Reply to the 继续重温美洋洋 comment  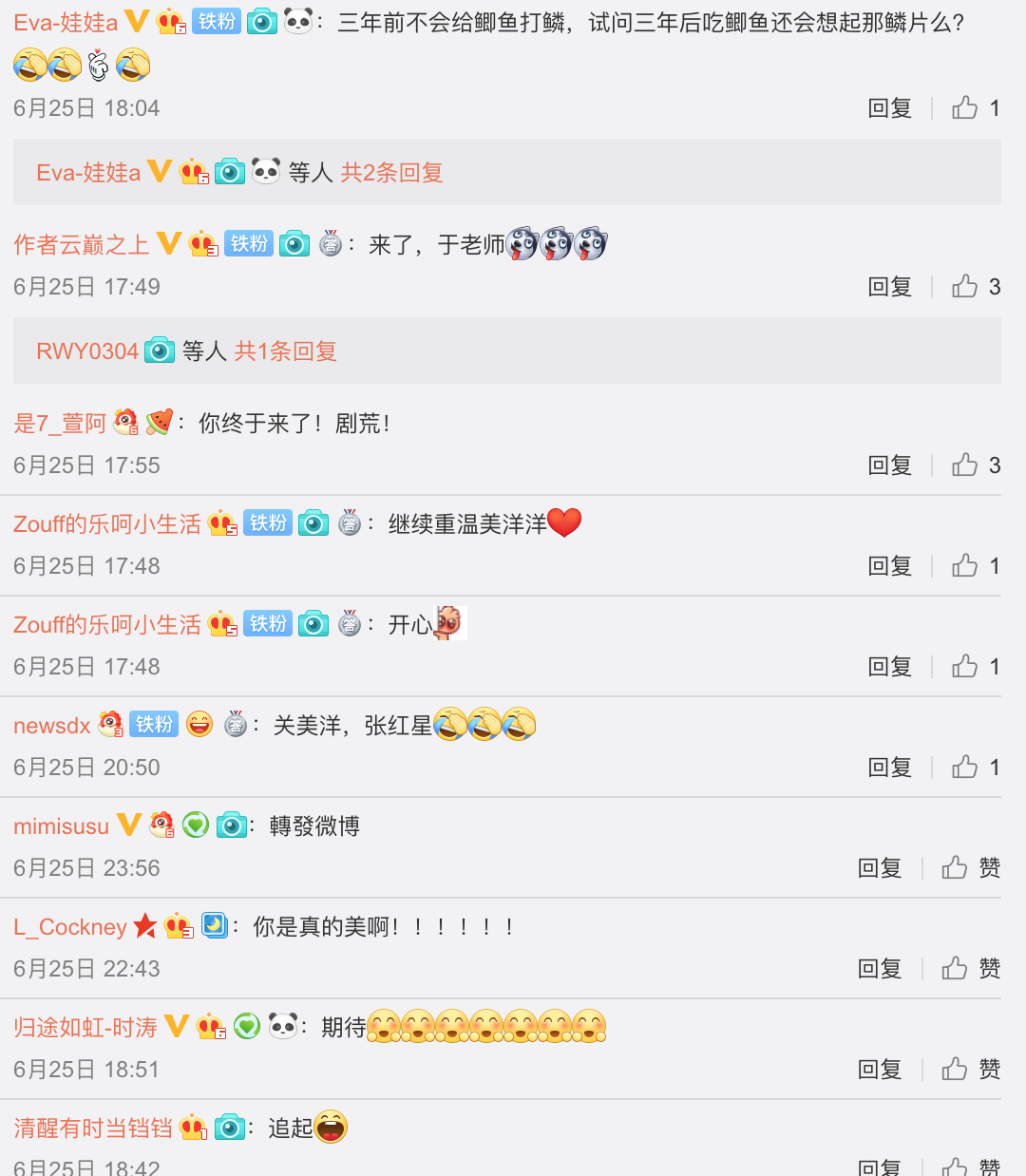click(x=889, y=566)
